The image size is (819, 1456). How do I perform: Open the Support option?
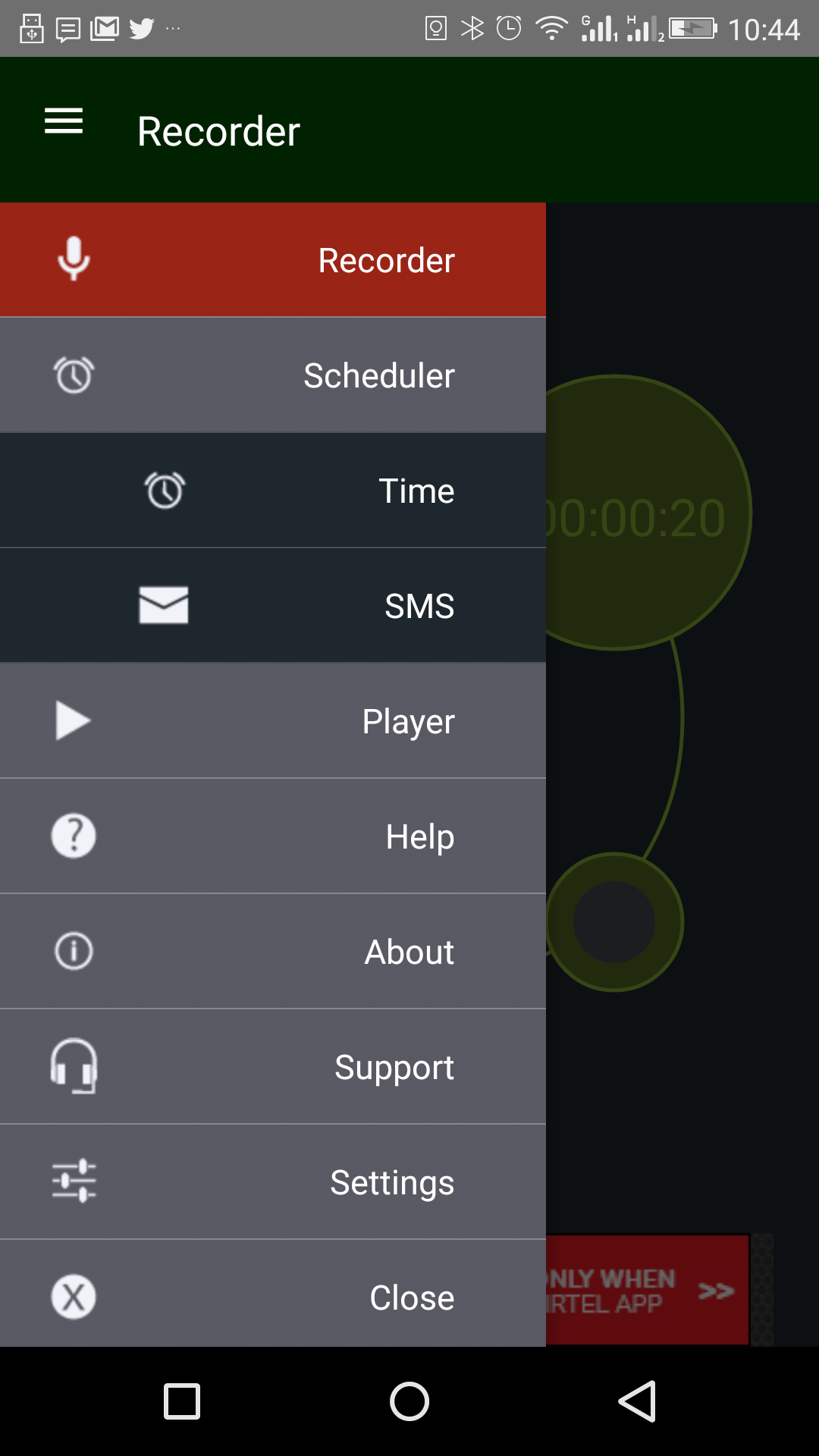[273, 1067]
